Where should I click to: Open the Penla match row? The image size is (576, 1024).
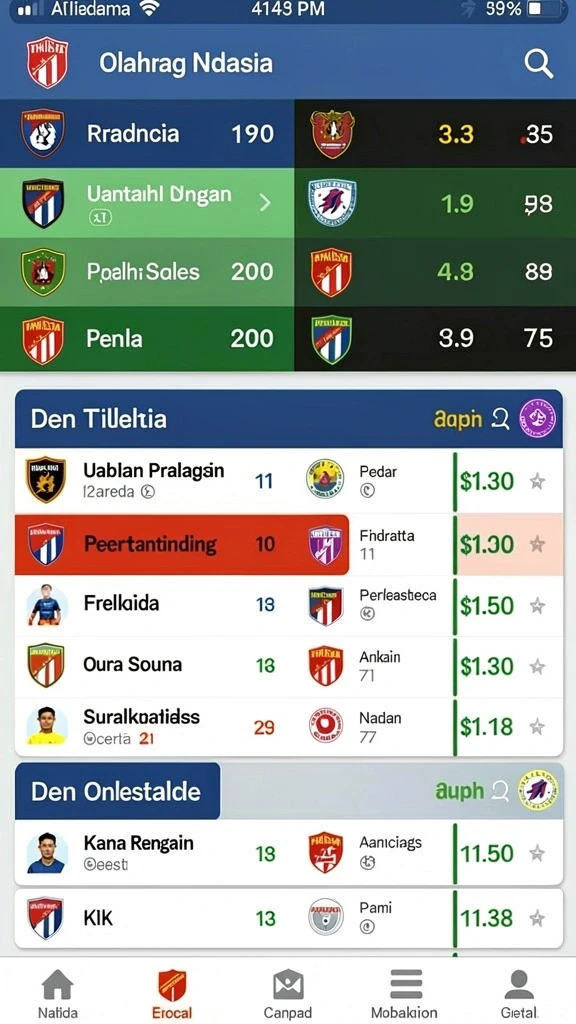(x=288, y=338)
